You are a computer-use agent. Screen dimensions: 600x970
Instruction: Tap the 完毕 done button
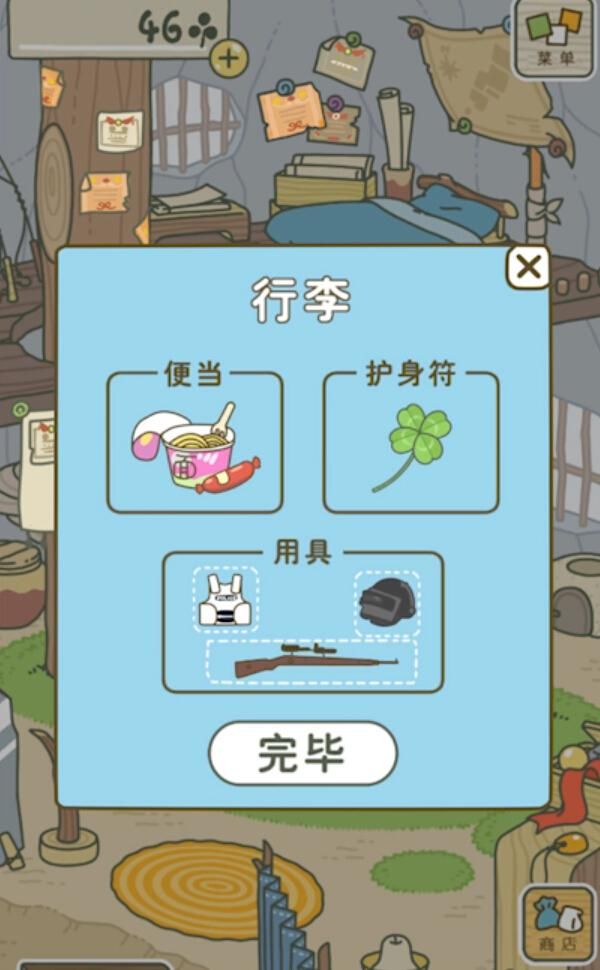(302, 752)
